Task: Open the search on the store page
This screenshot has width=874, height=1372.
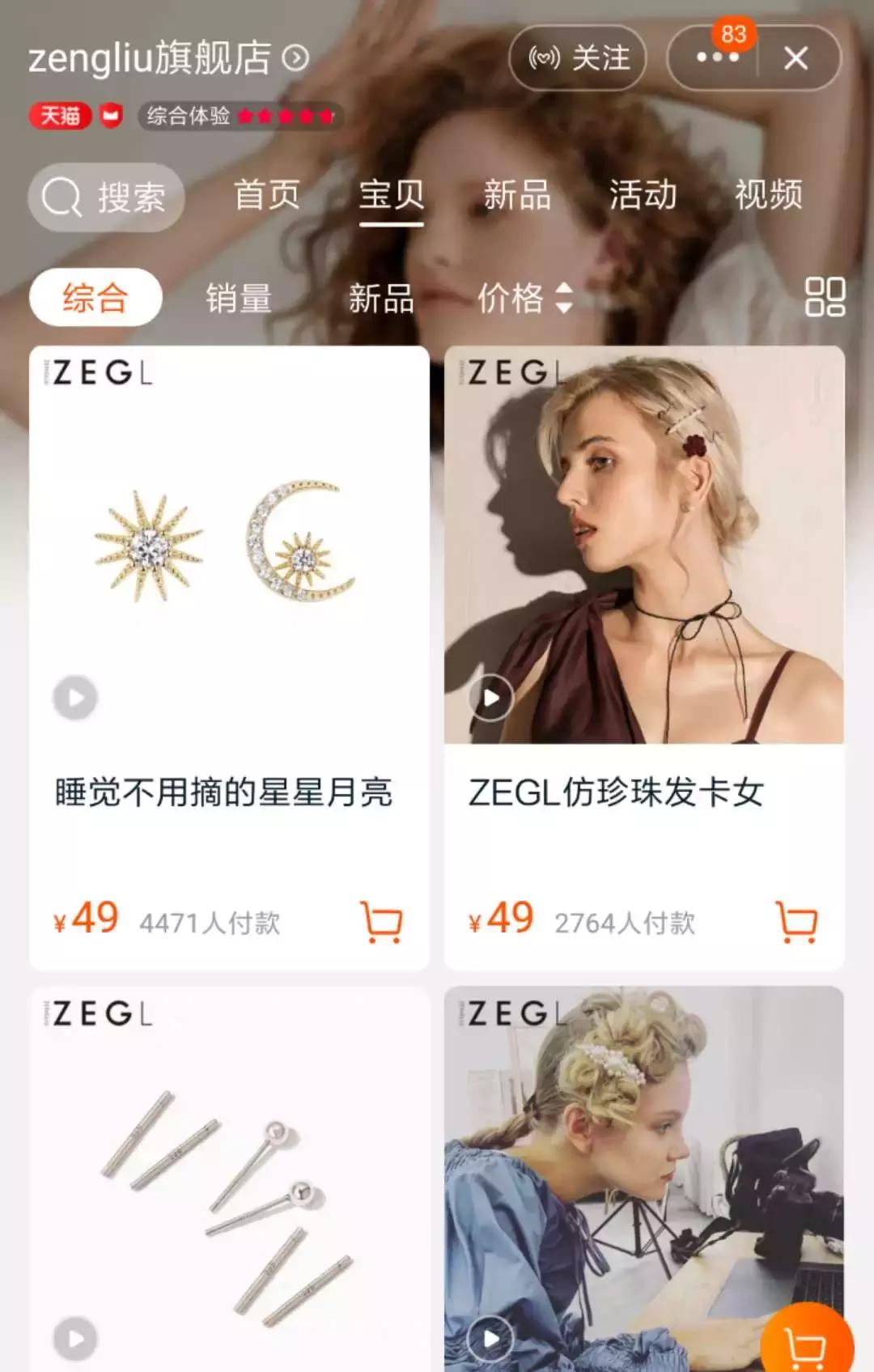Action: (x=105, y=197)
